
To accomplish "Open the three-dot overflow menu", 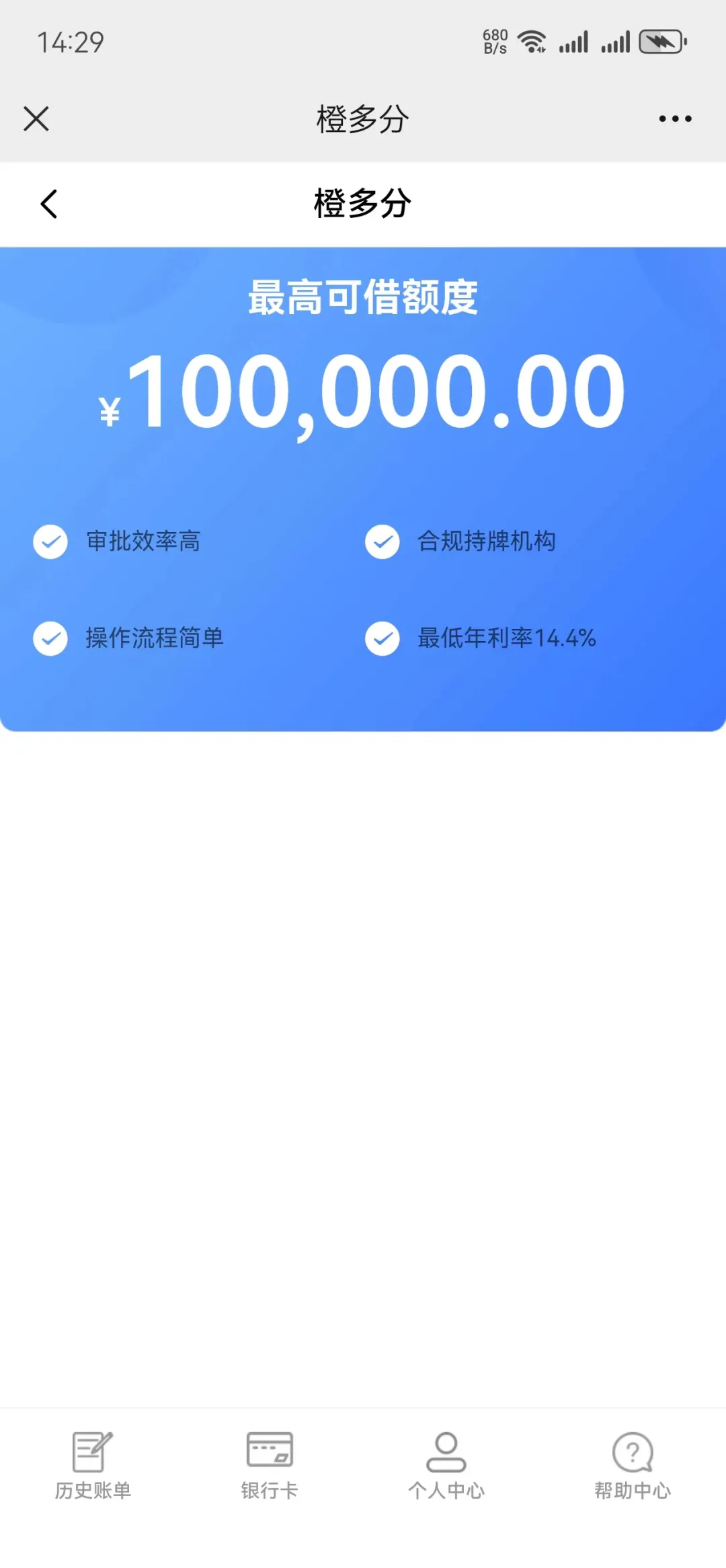I will [x=675, y=118].
